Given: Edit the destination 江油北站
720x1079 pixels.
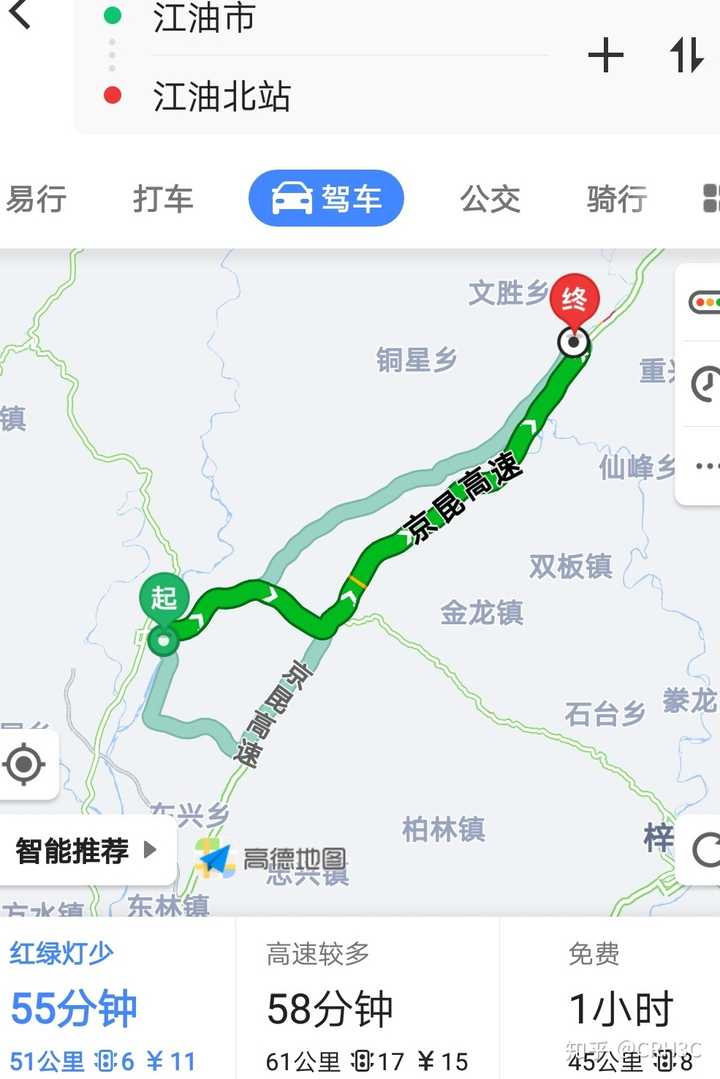Looking at the screenshot, I should tap(222, 96).
